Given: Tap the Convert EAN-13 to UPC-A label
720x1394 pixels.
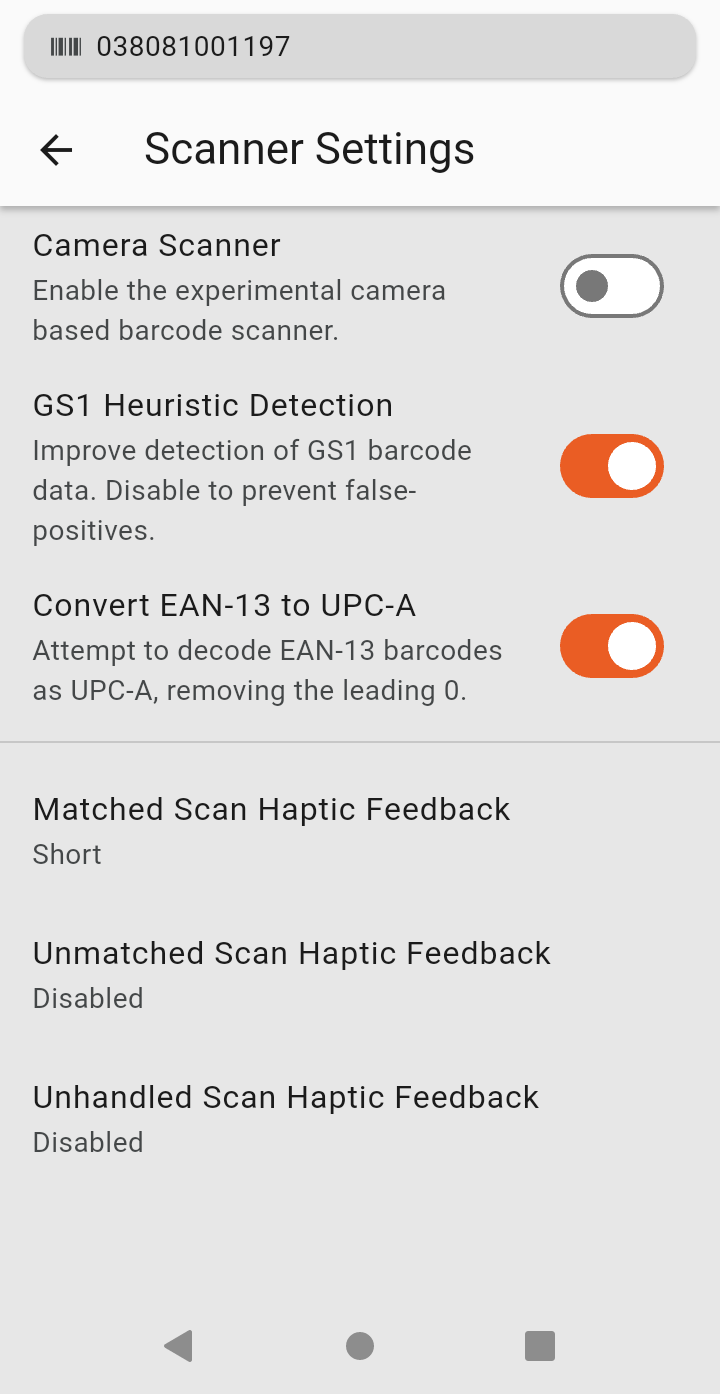Looking at the screenshot, I should [224, 605].
